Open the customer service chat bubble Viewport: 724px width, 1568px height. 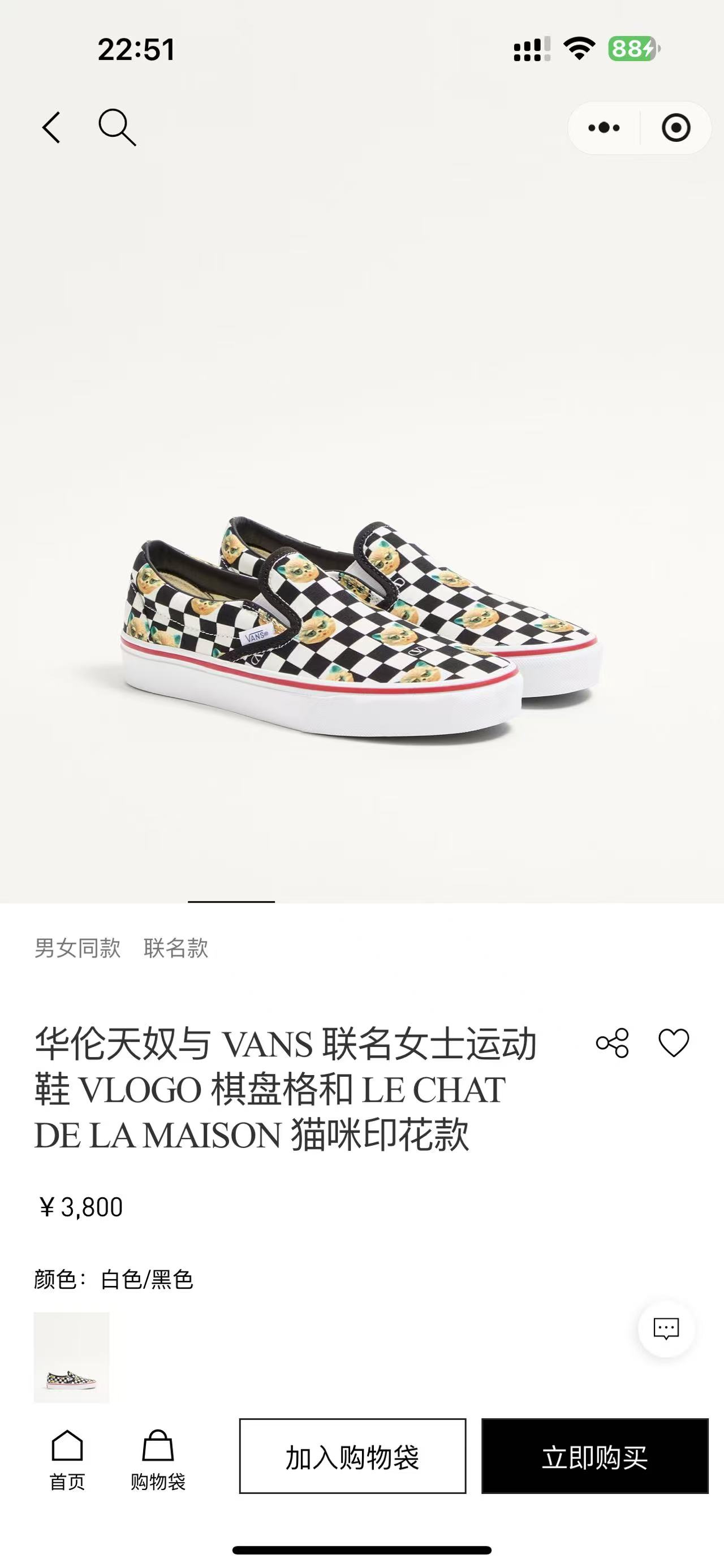pyautogui.click(x=666, y=1329)
